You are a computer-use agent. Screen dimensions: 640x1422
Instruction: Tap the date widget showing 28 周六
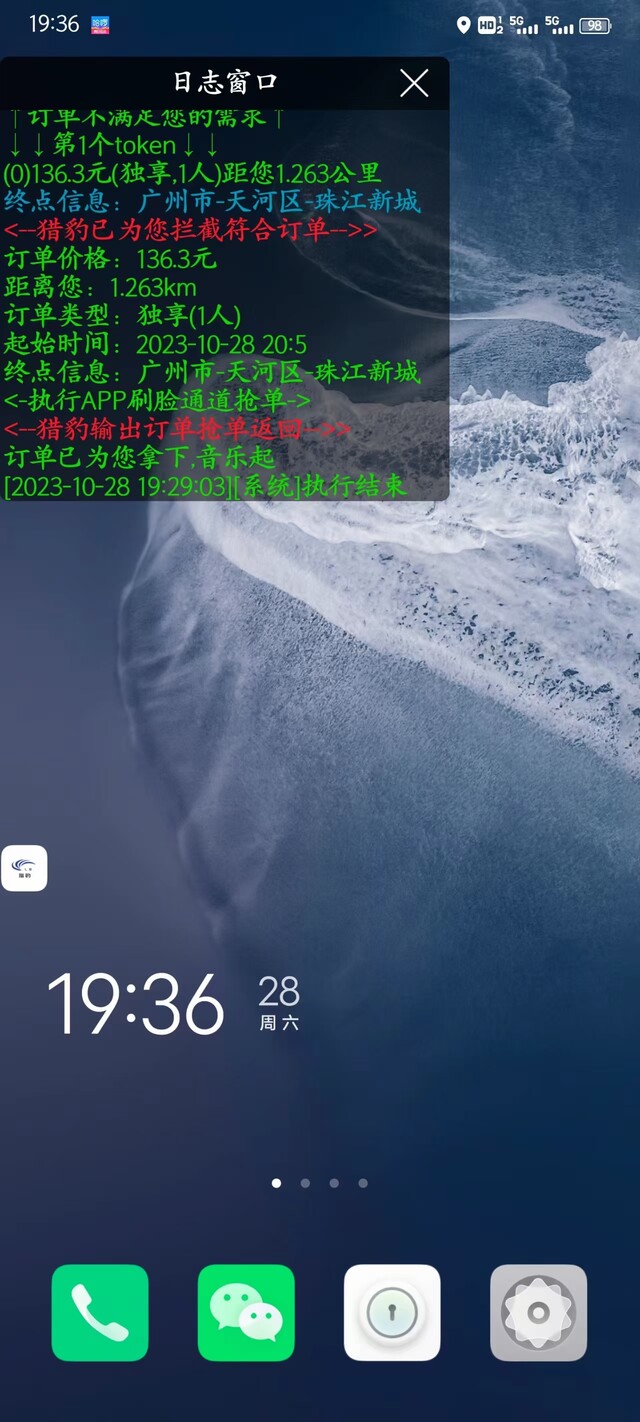[279, 1003]
